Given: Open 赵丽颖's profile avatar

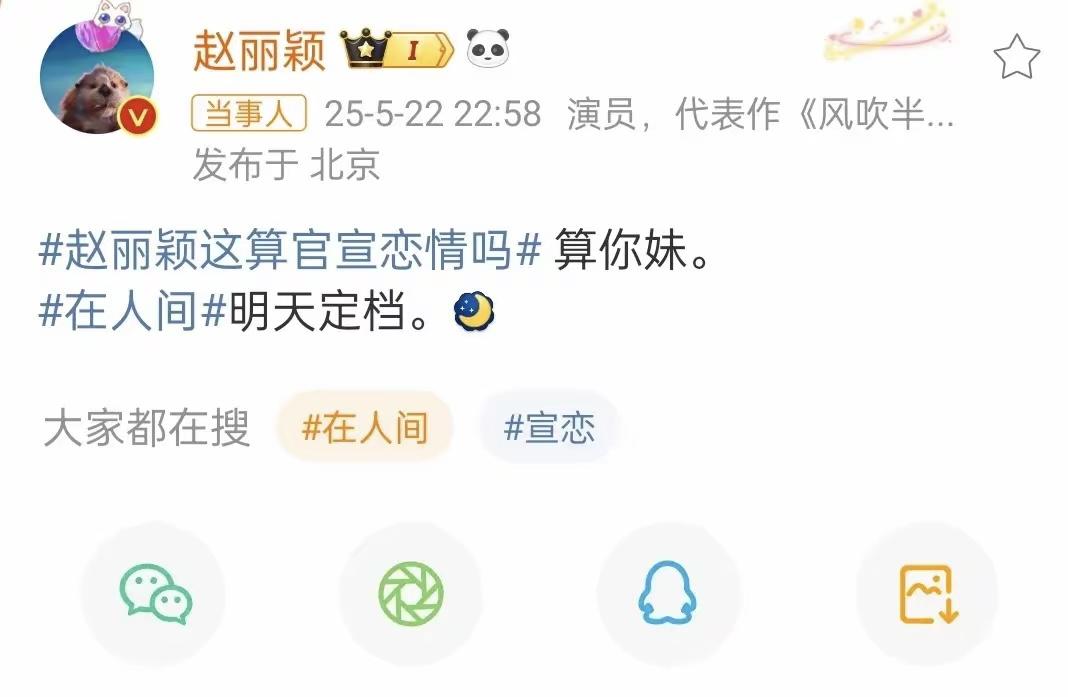Looking at the screenshot, I should tap(96, 79).
